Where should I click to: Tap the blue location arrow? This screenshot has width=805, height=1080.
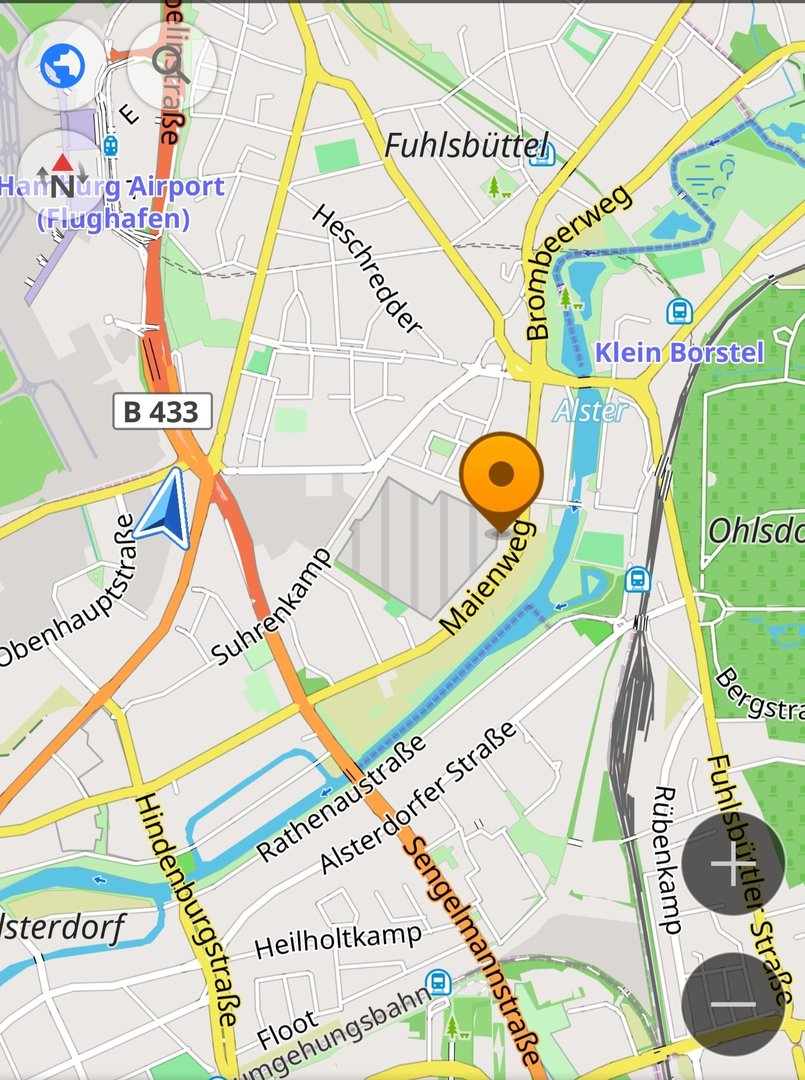[x=164, y=508]
